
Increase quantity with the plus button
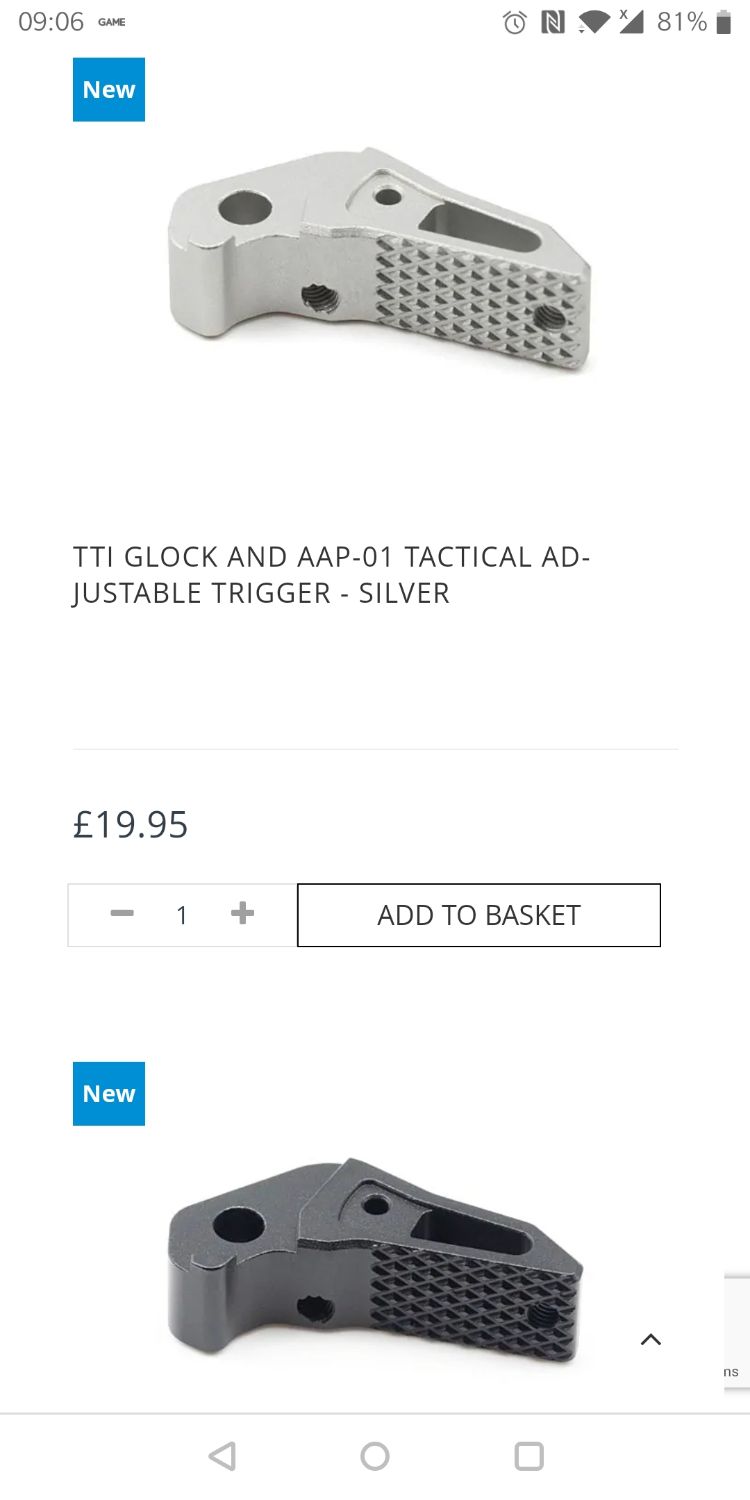pos(242,914)
